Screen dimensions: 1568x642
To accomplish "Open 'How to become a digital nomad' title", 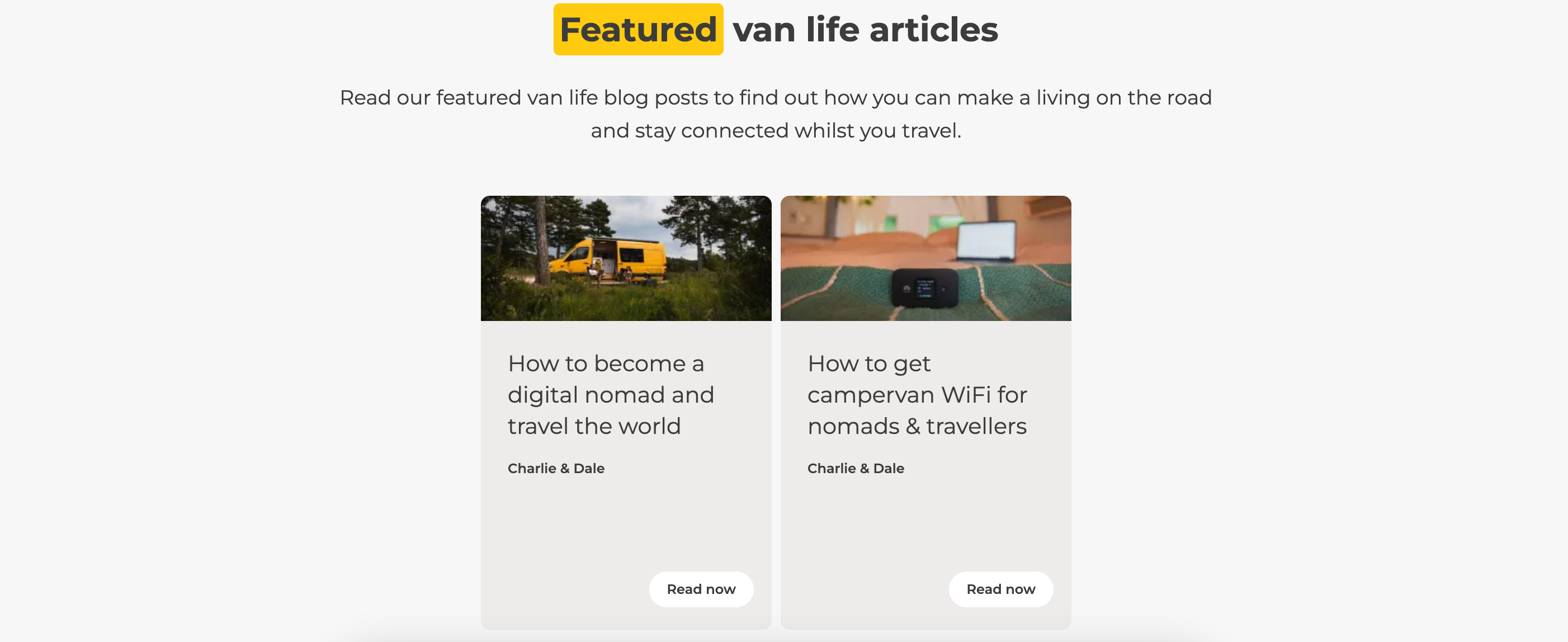I will click(x=610, y=394).
